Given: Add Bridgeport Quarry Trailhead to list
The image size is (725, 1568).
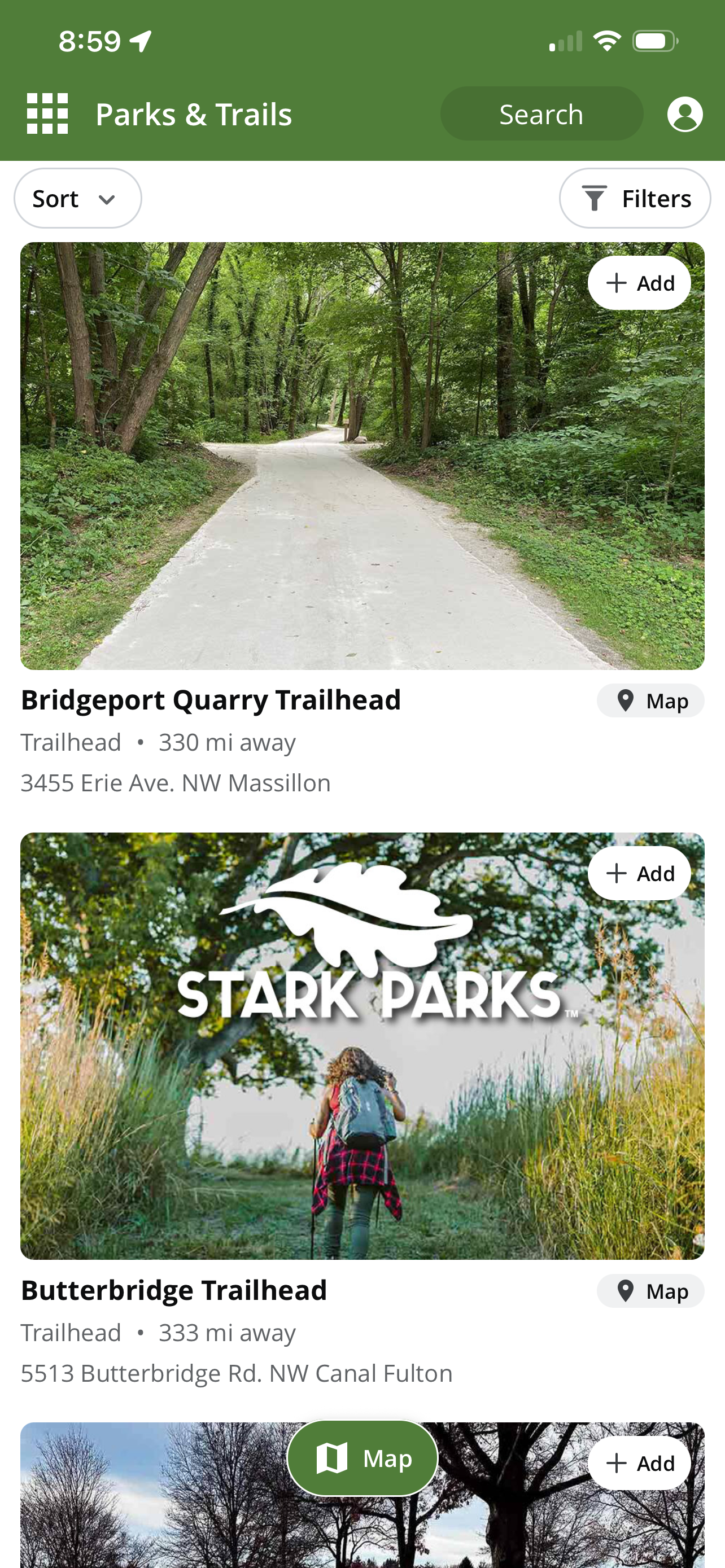Looking at the screenshot, I should [x=639, y=283].
